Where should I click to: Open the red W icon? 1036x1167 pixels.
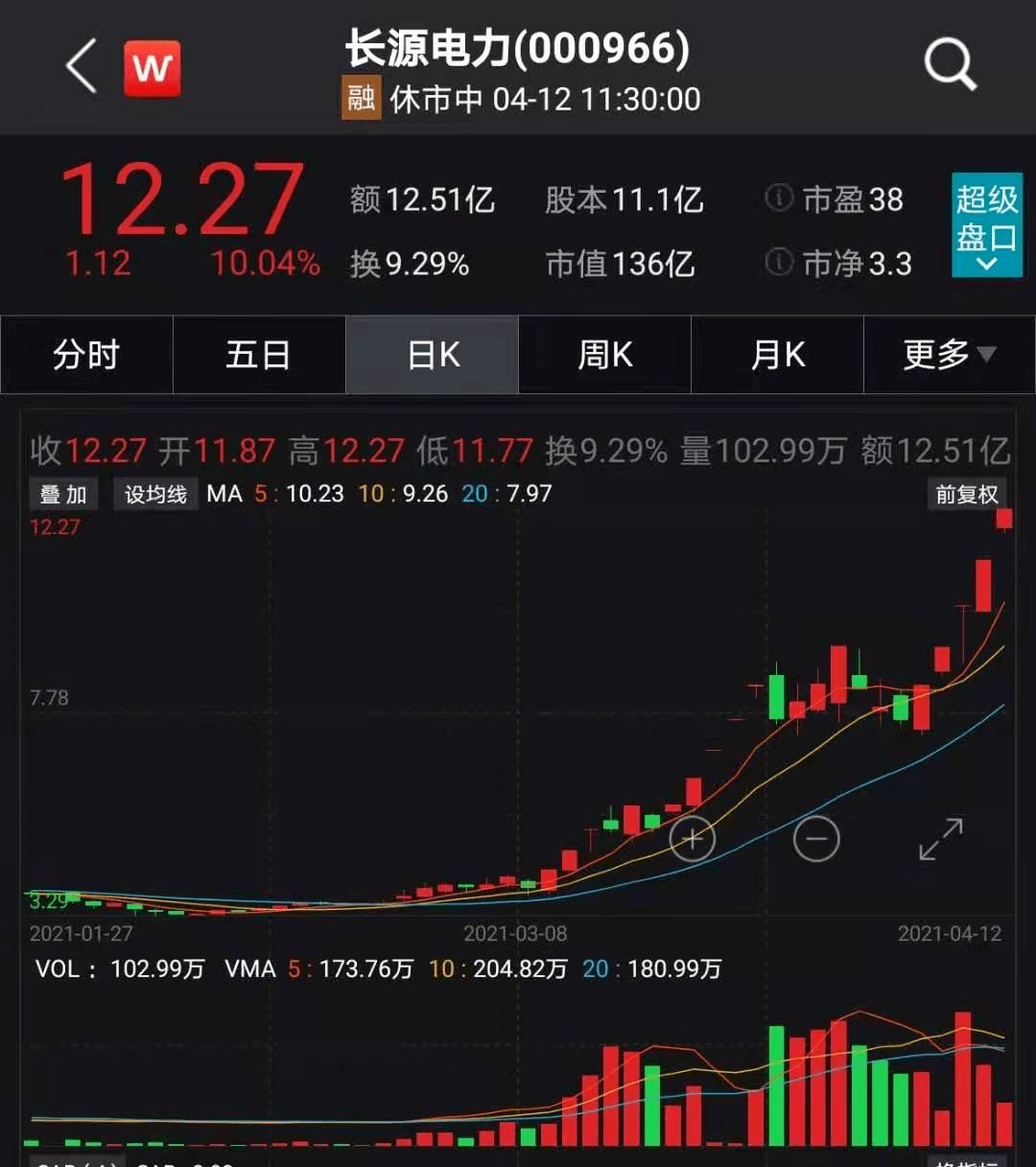pyautogui.click(x=152, y=68)
